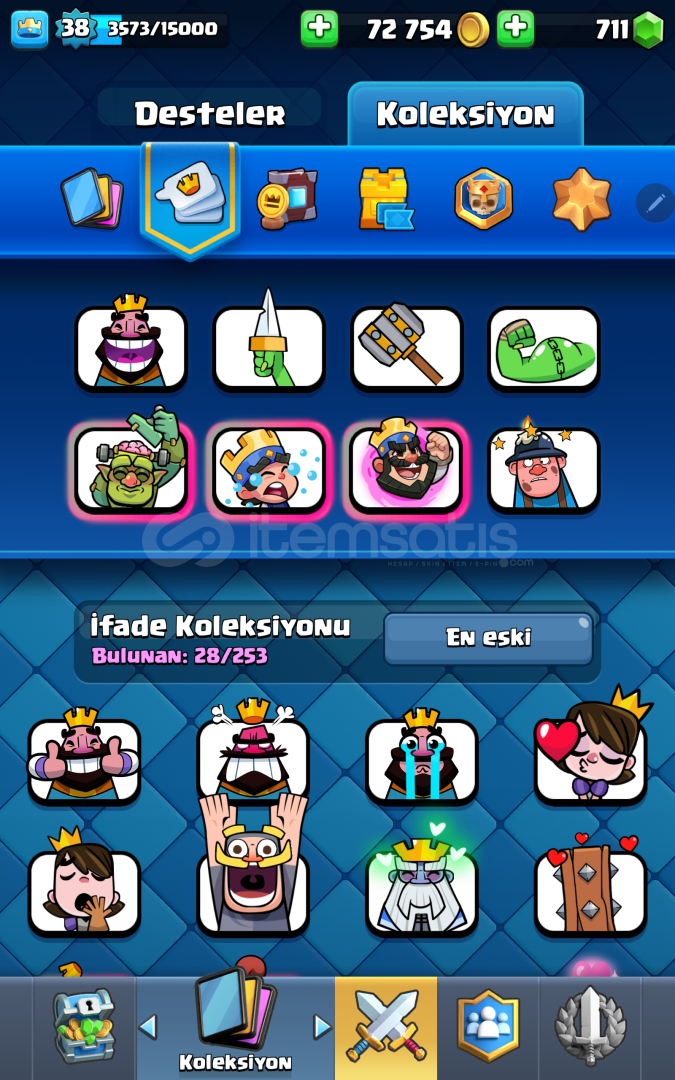
Task: Add gems with the plus beside 711
Action: pyautogui.click(x=516, y=29)
